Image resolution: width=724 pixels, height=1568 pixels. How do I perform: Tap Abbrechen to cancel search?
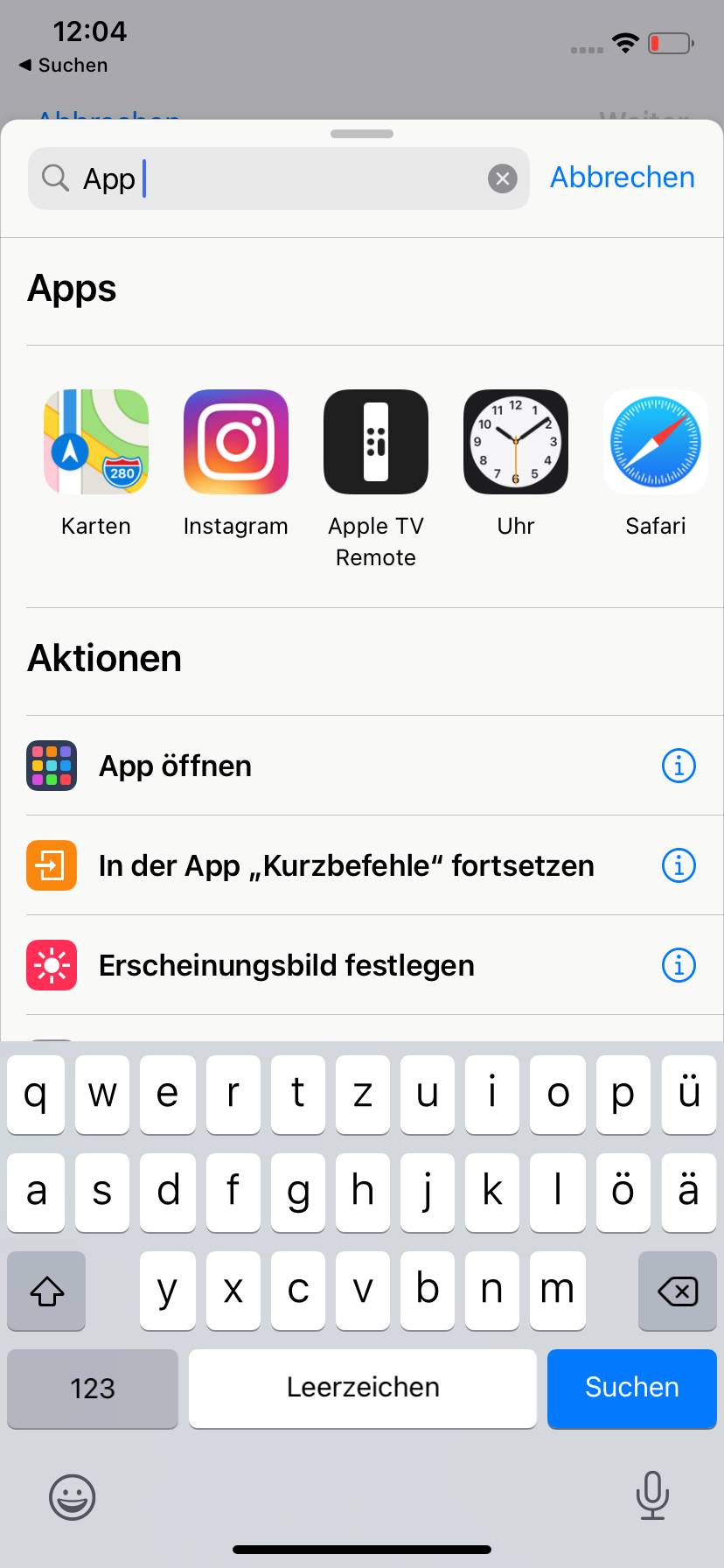[x=622, y=178]
